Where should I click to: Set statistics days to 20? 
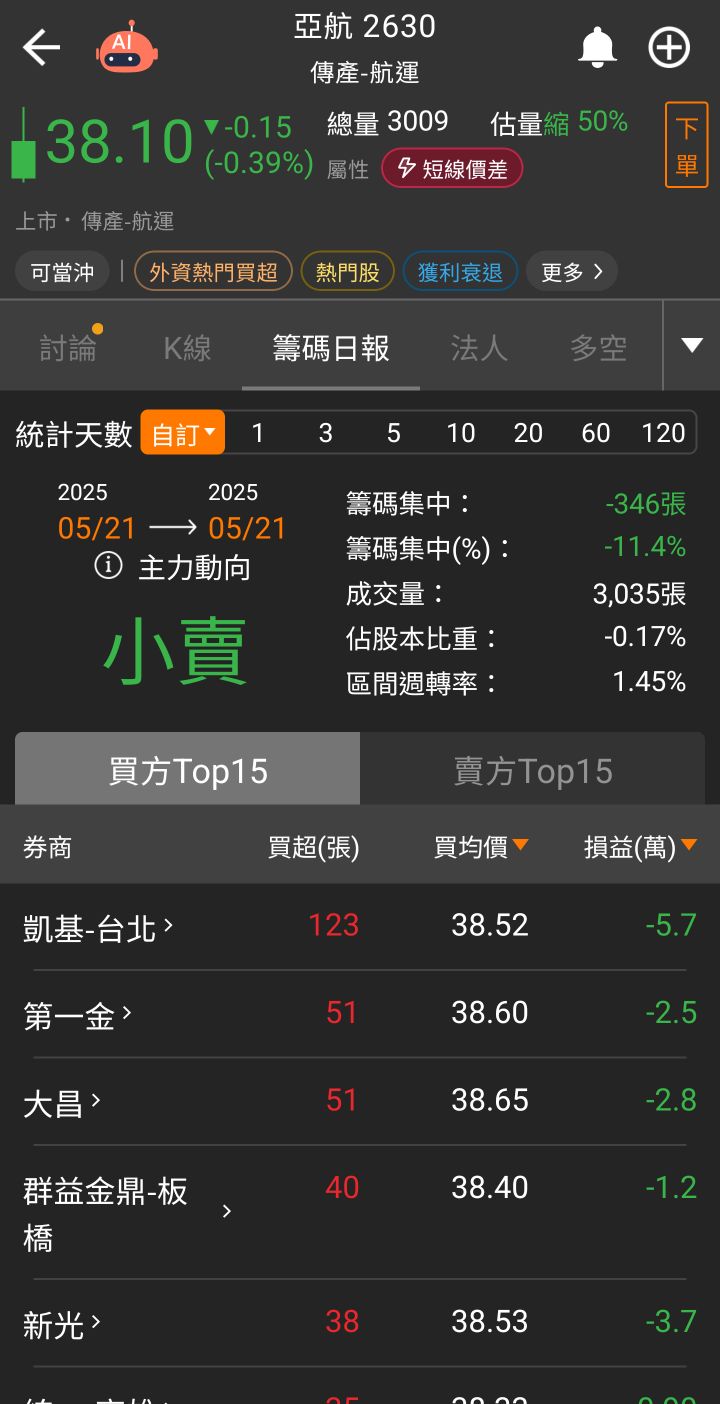[x=528, y=433]
